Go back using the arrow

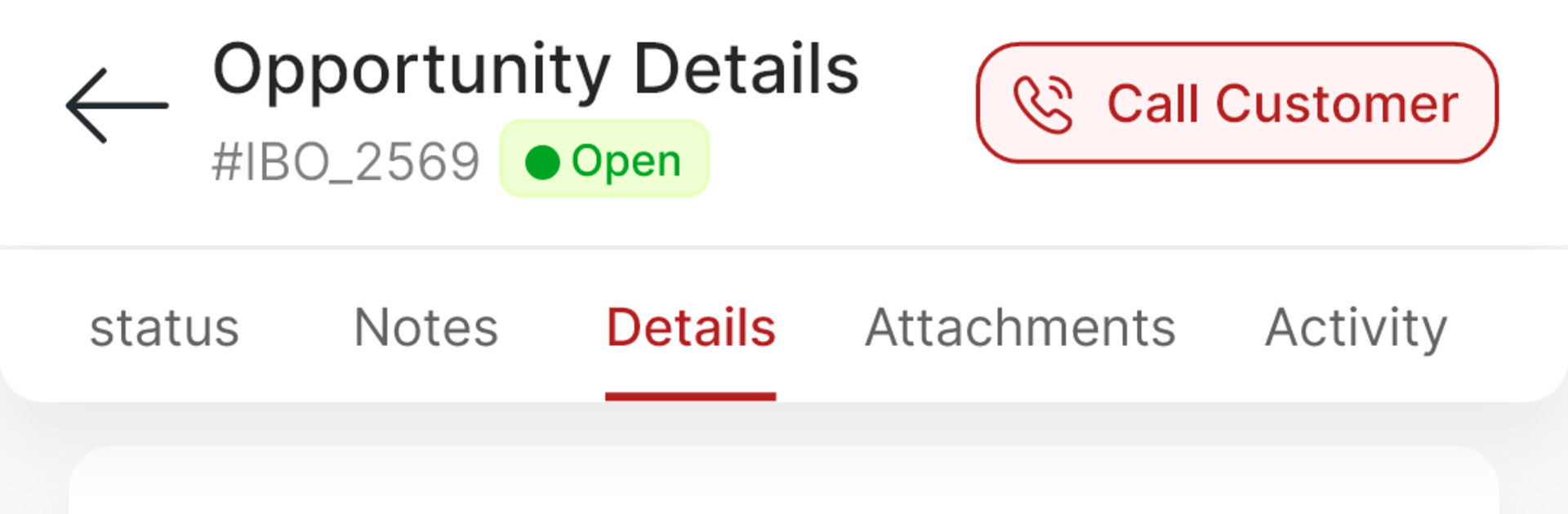(x=117, y=105)
